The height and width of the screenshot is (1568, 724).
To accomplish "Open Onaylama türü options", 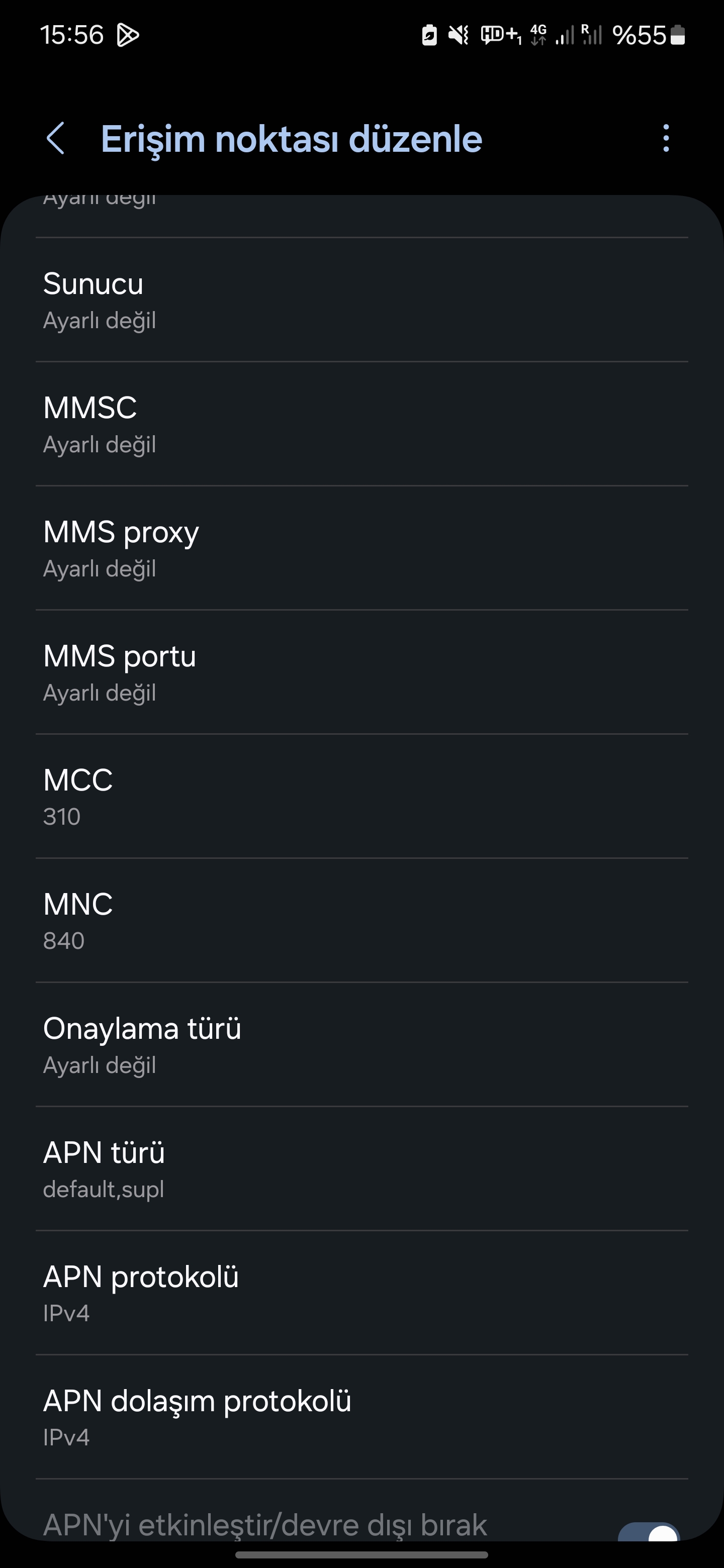I will tap(361, 1045).
